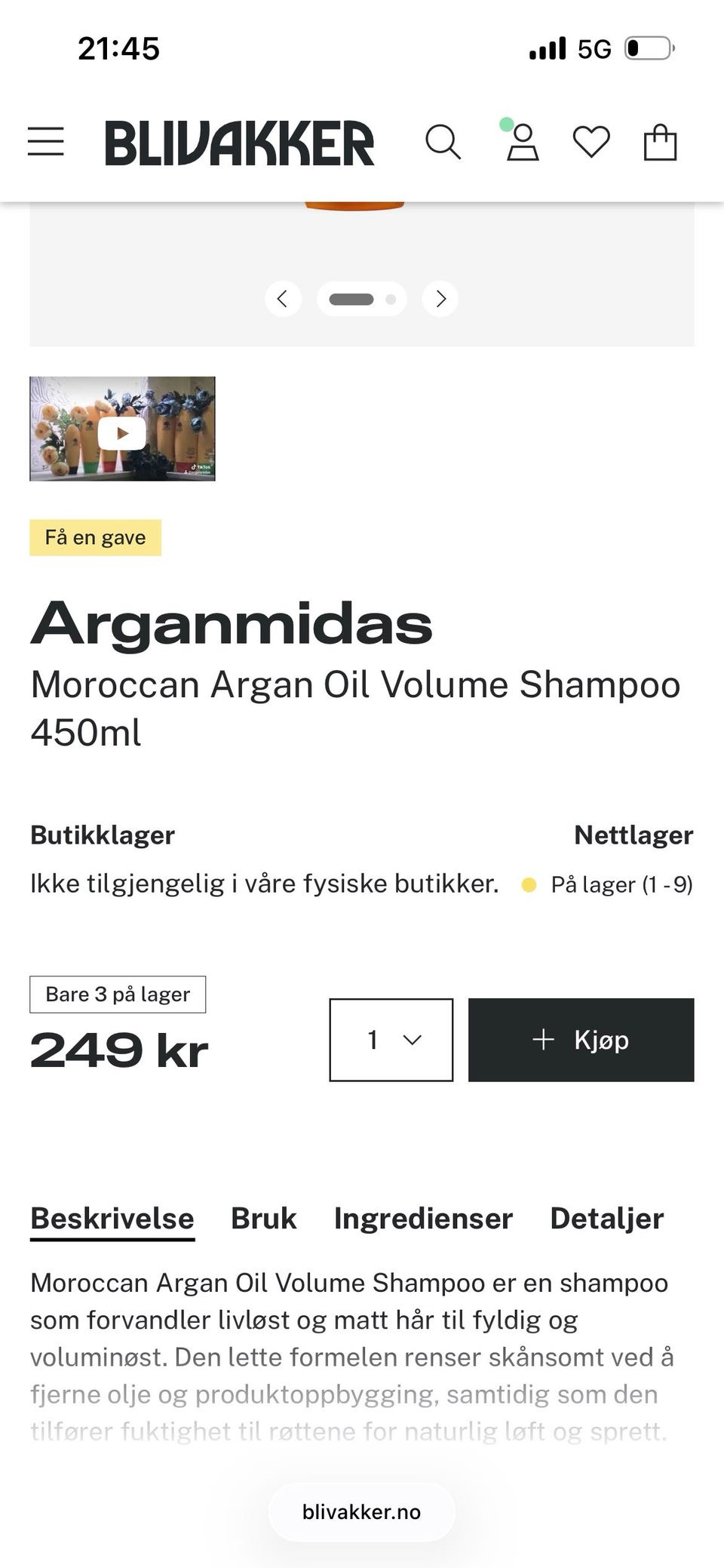The image size is (724, 1568).
Task: Open the search icon
Action: [443, 142]
